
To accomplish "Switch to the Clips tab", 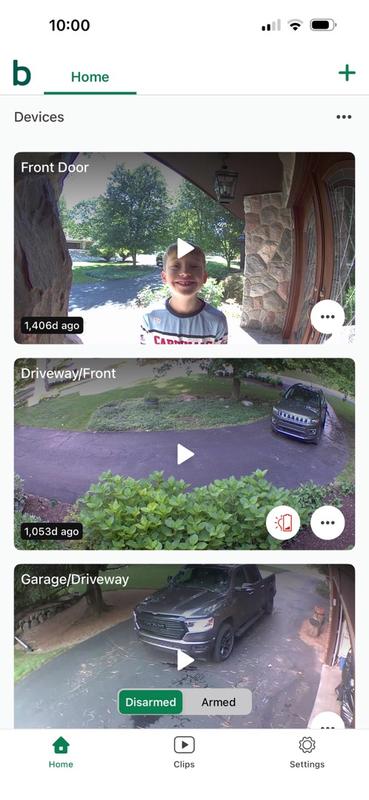I will (x=184, y=752).
